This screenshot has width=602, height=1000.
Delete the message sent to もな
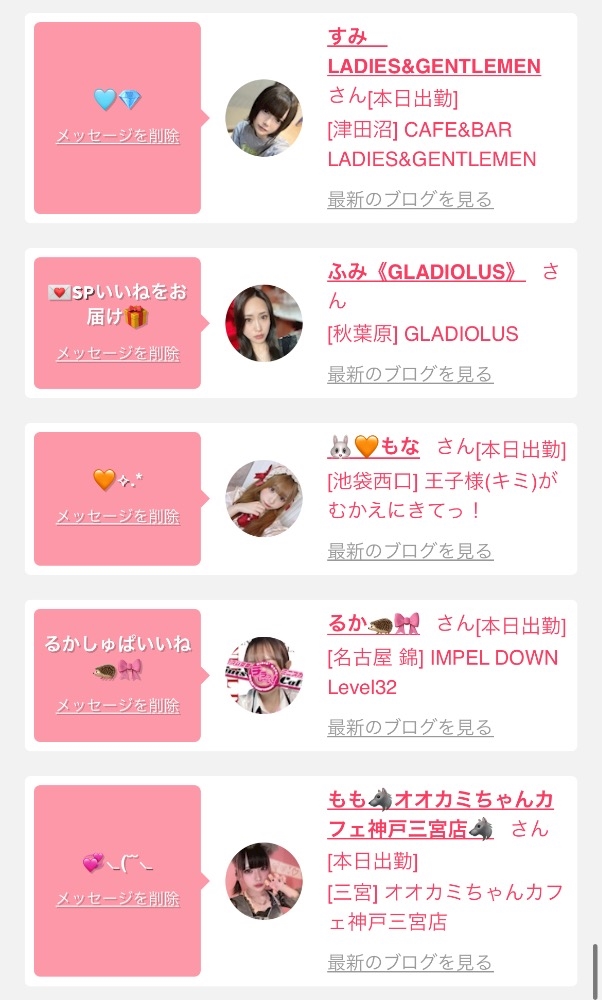(118, 517)
